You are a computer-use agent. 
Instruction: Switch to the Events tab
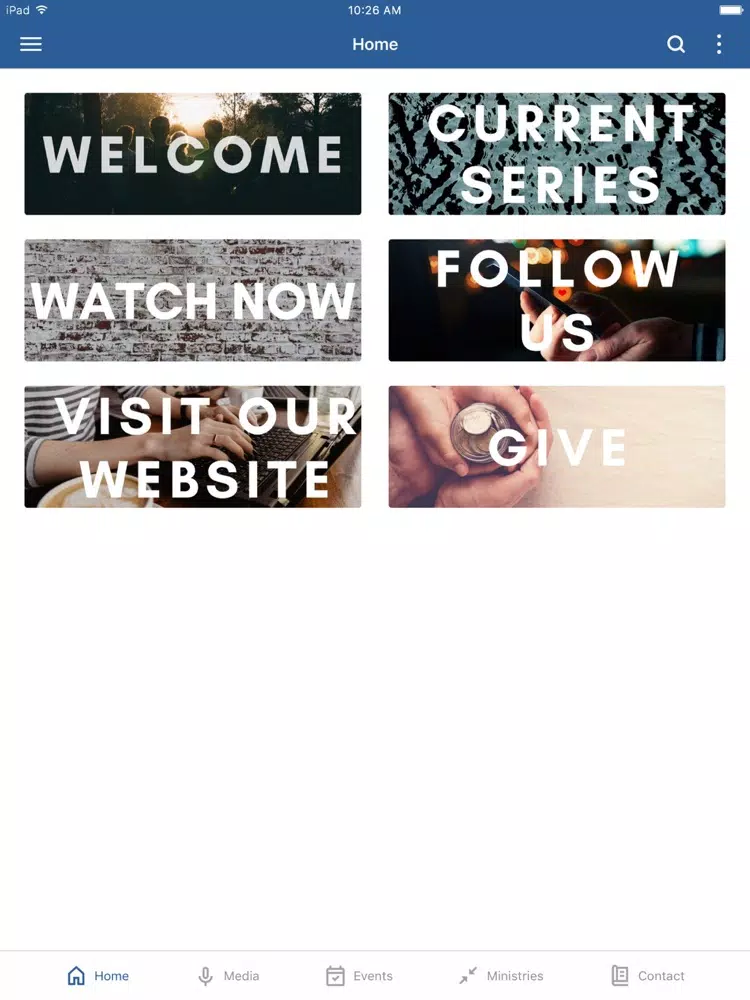359,976
